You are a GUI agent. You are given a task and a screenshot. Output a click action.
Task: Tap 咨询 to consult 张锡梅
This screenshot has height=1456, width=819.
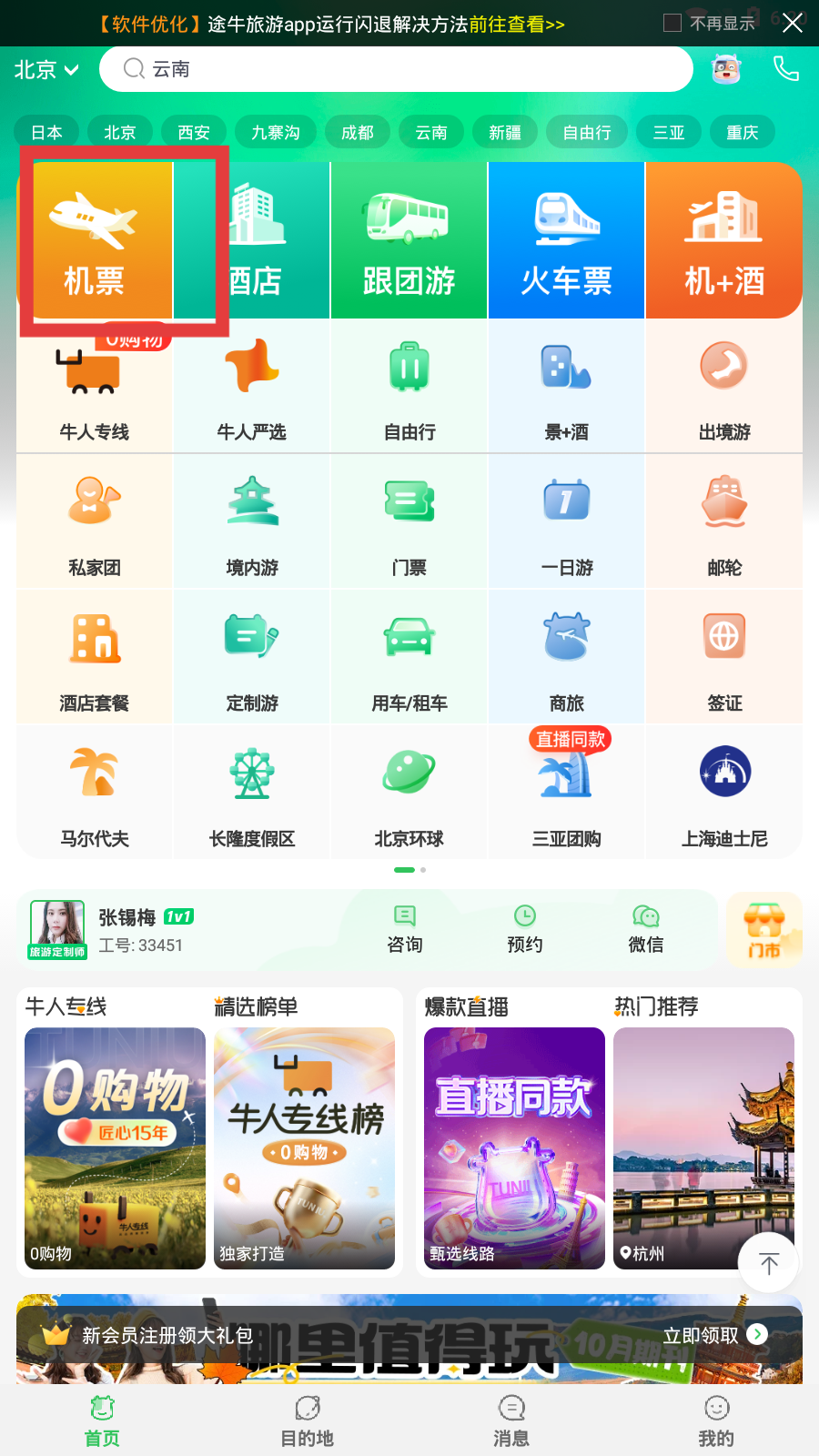(405, 928)
